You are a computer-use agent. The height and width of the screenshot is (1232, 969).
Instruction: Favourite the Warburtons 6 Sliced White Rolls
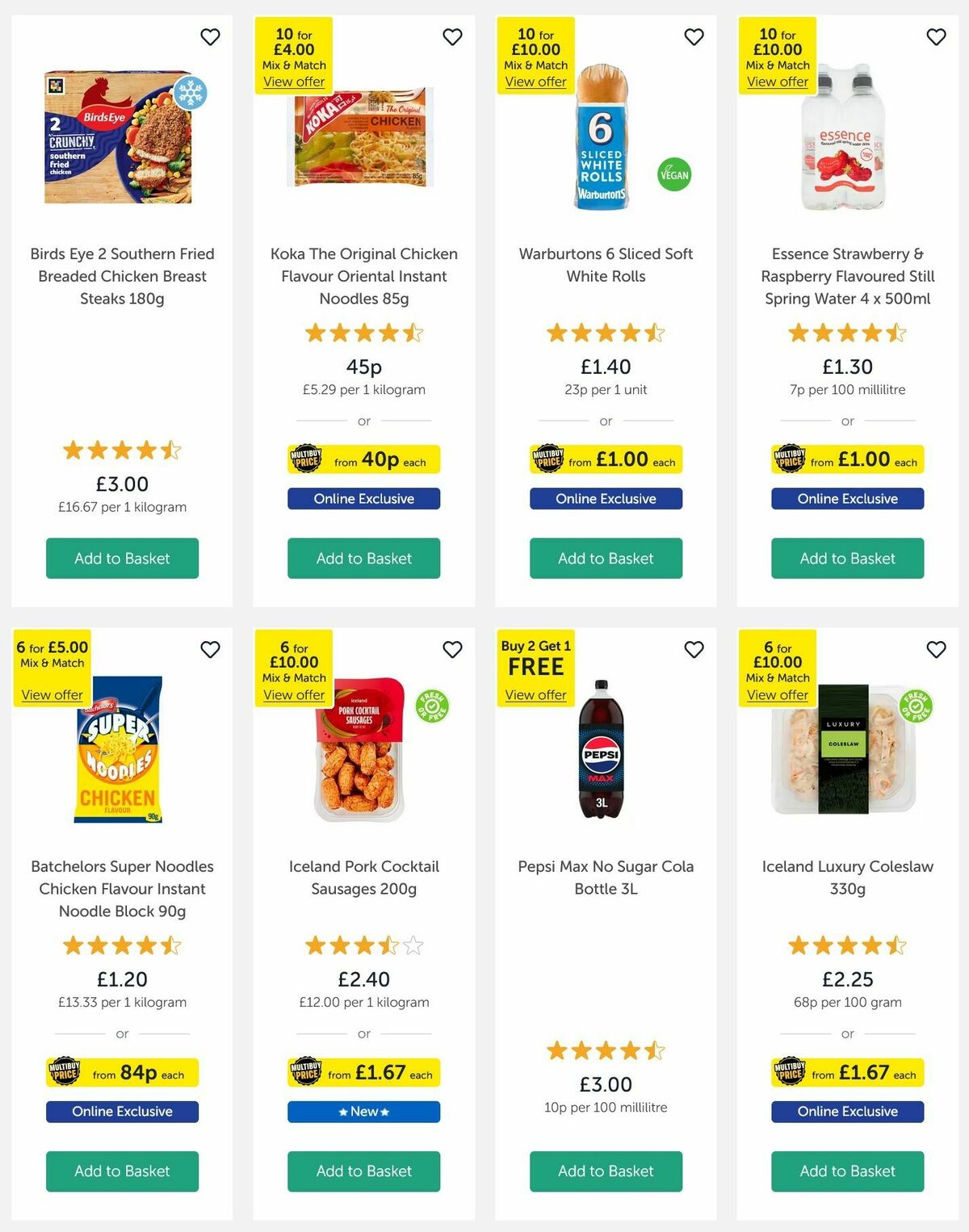(693, 37)
